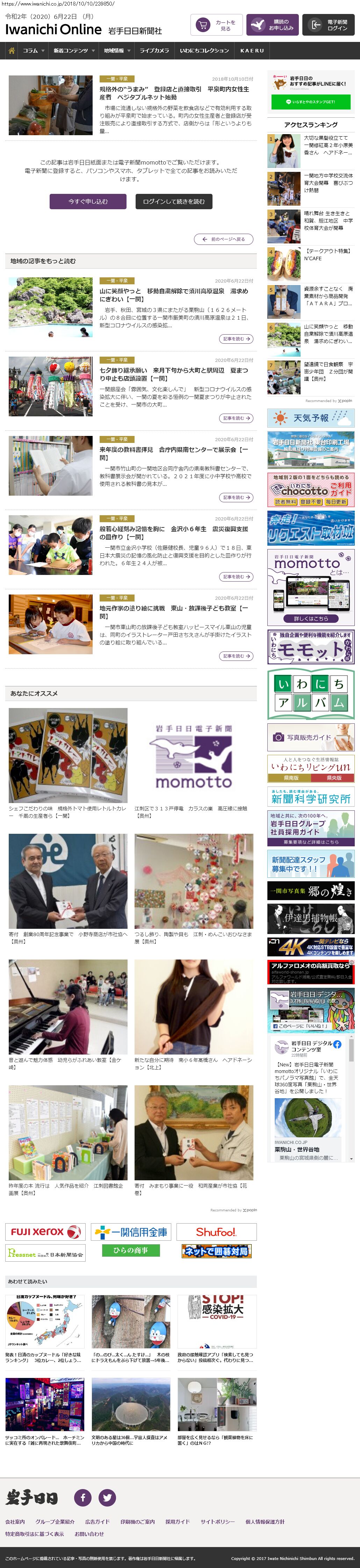This screenshot has width=360, height=1568.
Task: Open いわにちコレクション in the navigation bar
Action: coord(204,51)
